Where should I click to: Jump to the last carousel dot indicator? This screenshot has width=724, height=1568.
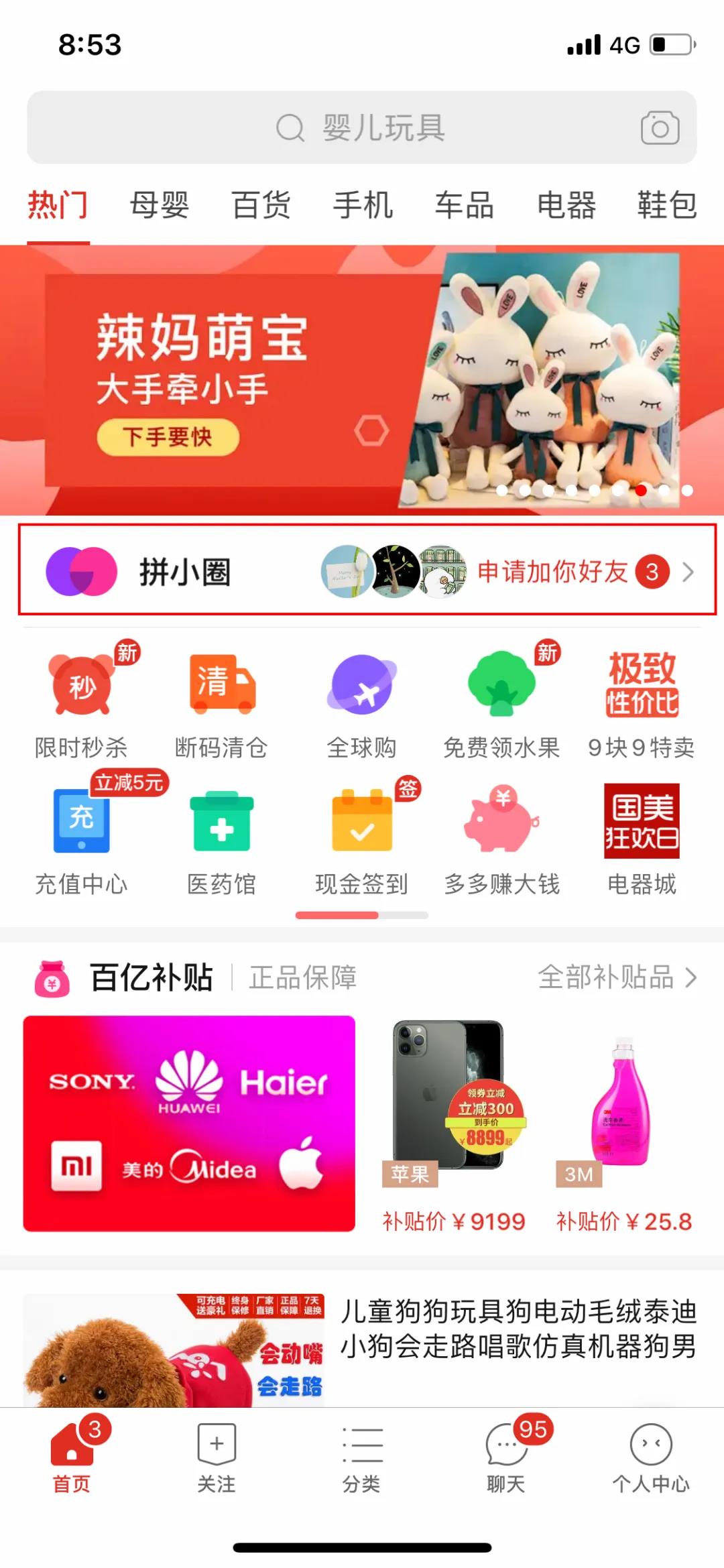coord(687,490)
